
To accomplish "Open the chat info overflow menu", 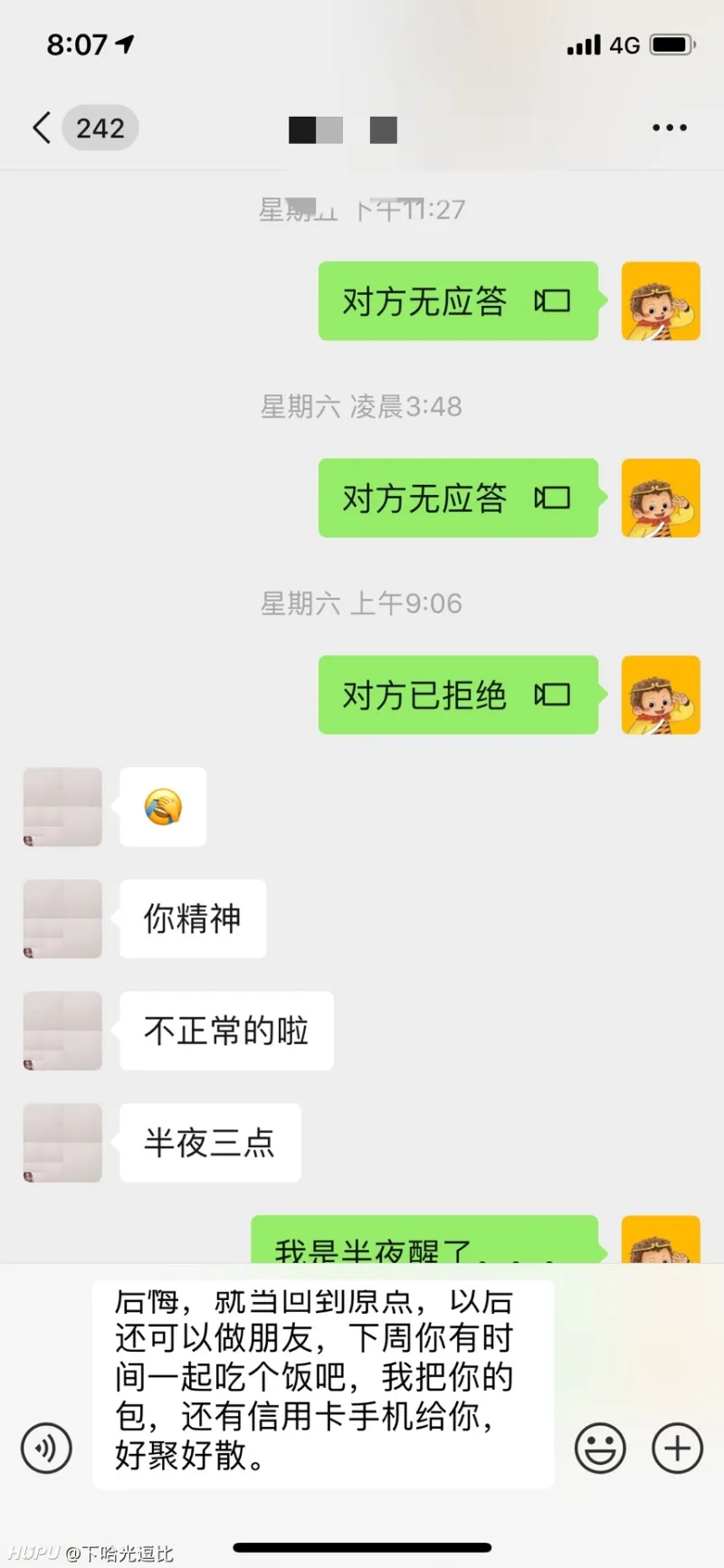I will (670, 128).
